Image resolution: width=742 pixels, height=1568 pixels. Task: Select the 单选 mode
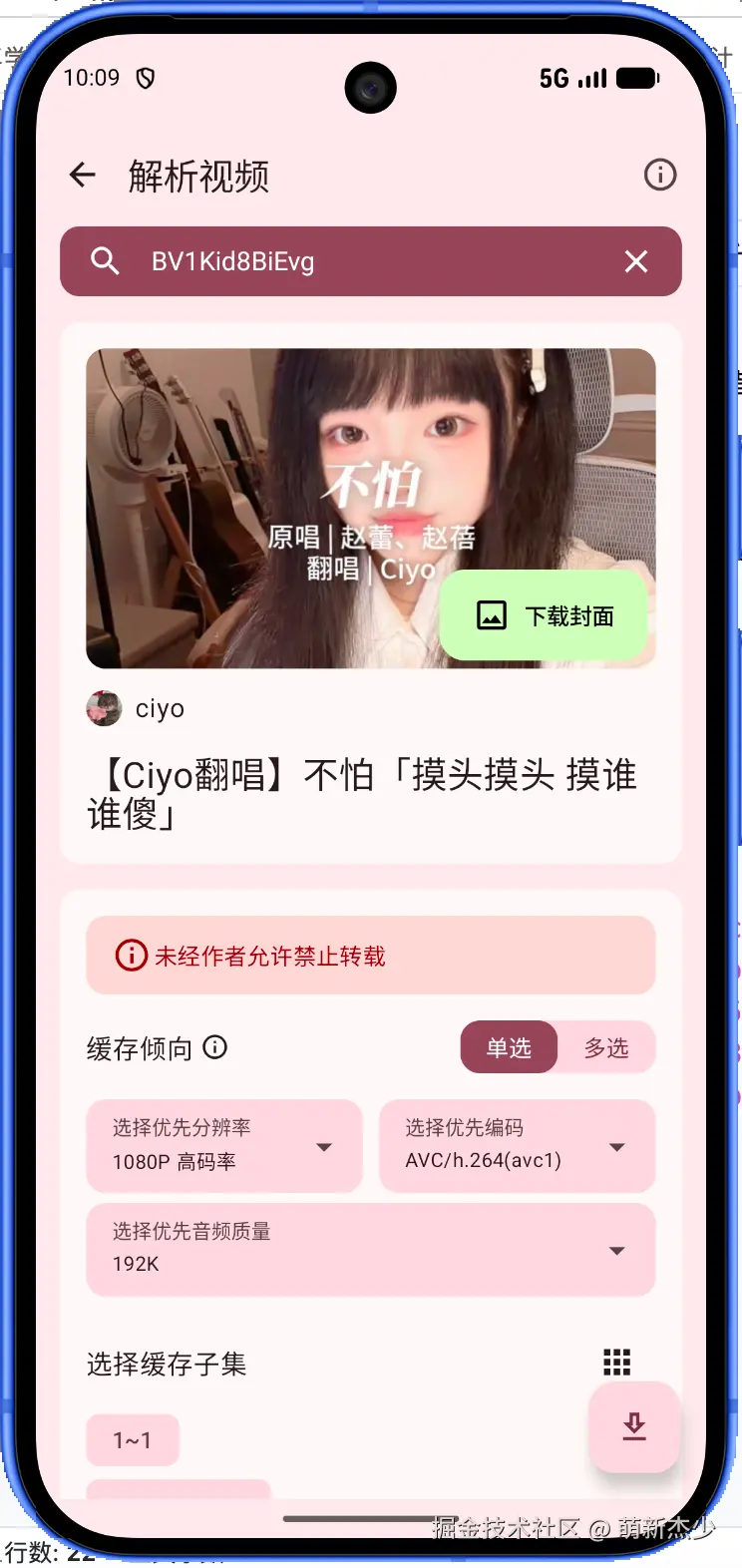(x=509, y=1047)
